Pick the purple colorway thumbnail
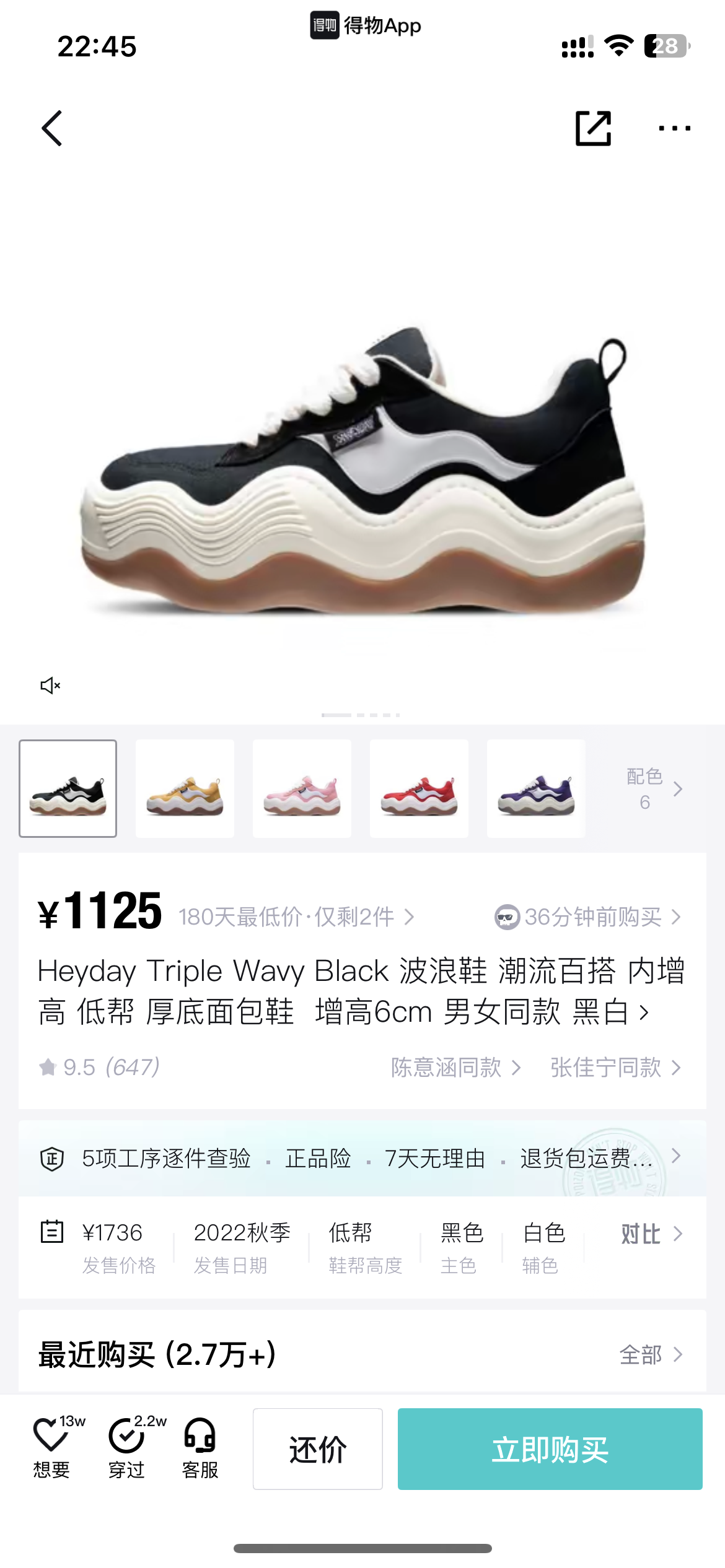725x1568 pixels. pos(536,788)
